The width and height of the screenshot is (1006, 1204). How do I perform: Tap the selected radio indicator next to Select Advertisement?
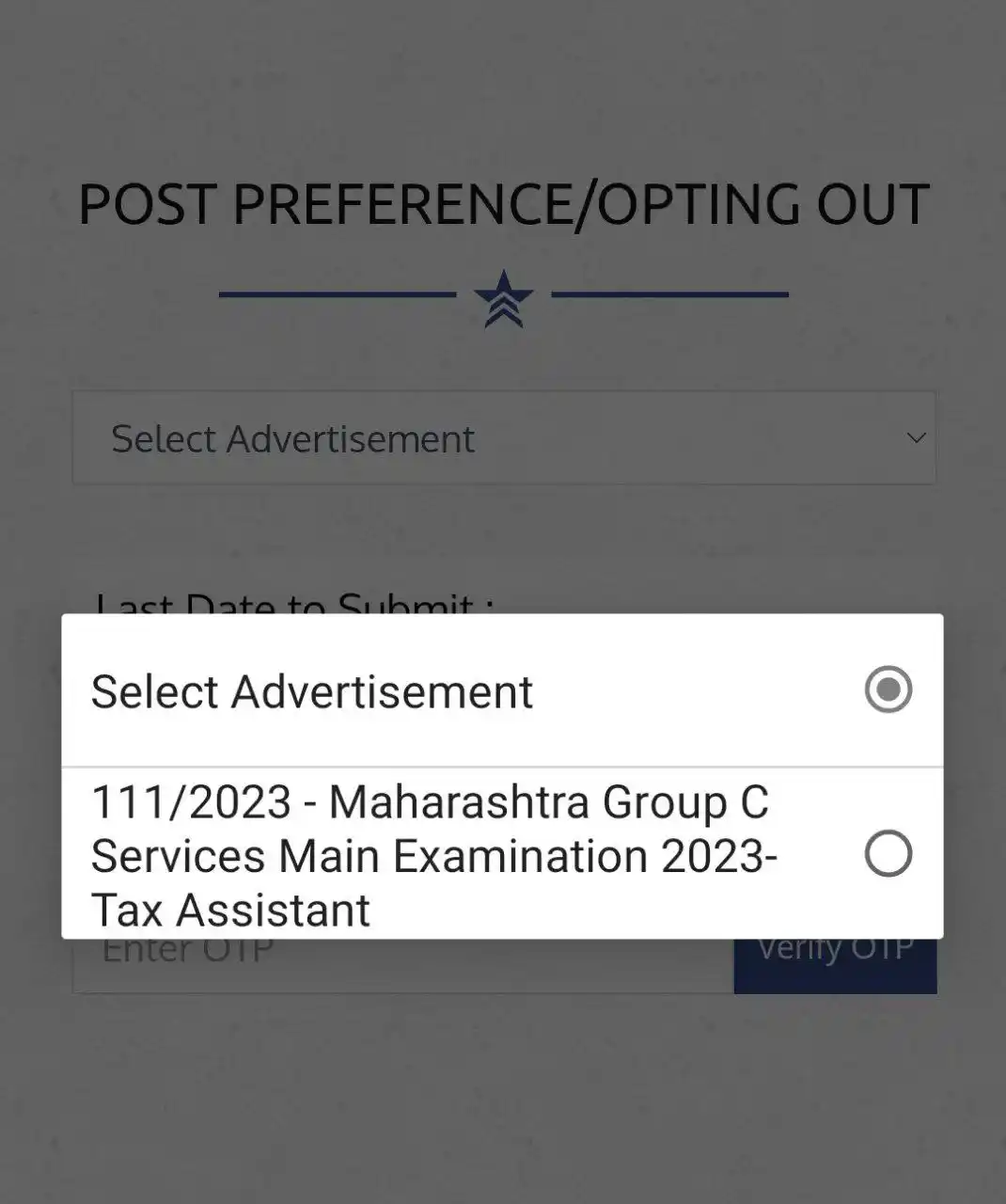888,689
